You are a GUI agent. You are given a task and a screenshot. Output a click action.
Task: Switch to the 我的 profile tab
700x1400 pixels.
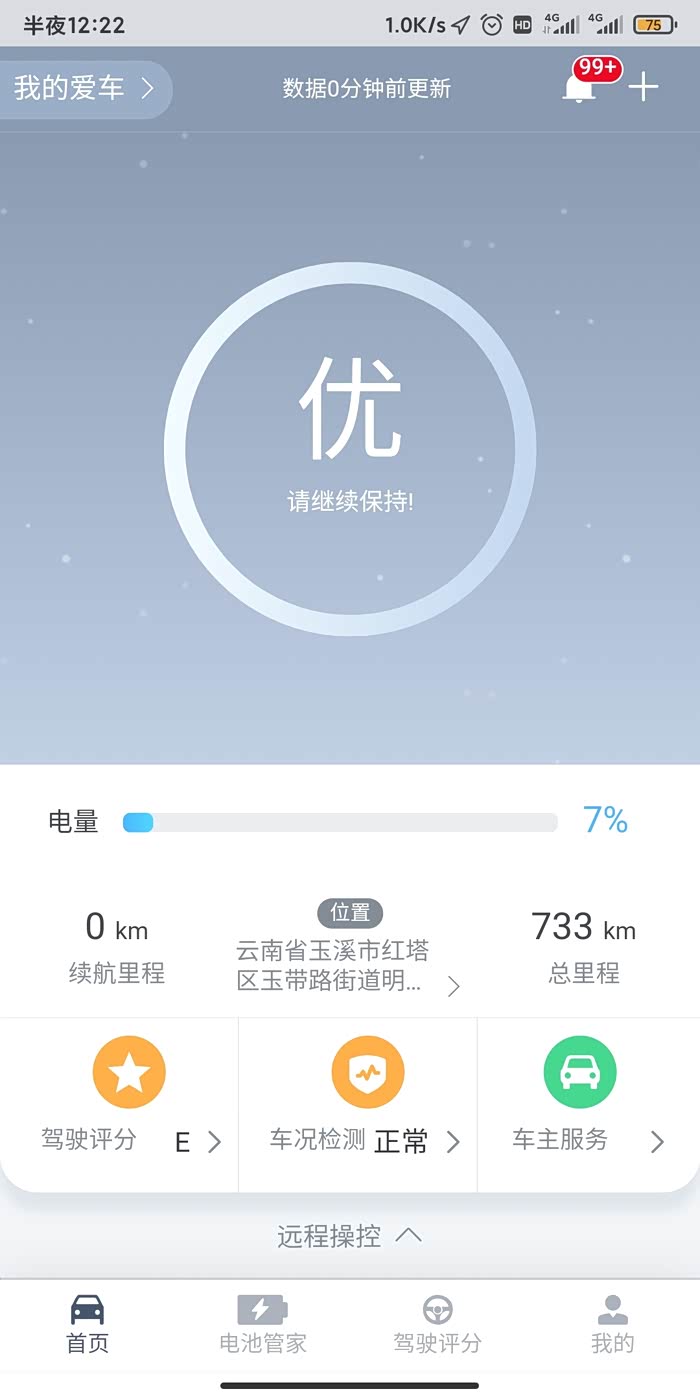(612, 1324)
